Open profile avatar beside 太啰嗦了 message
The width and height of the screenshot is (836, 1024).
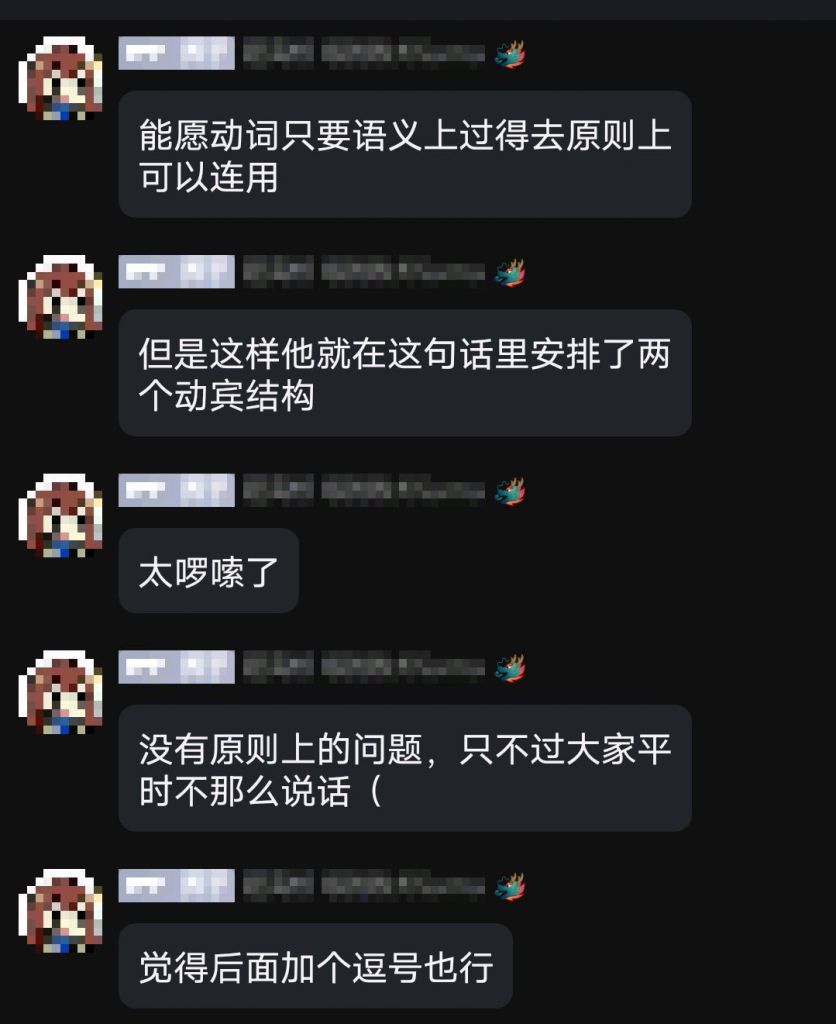[61, 516]
